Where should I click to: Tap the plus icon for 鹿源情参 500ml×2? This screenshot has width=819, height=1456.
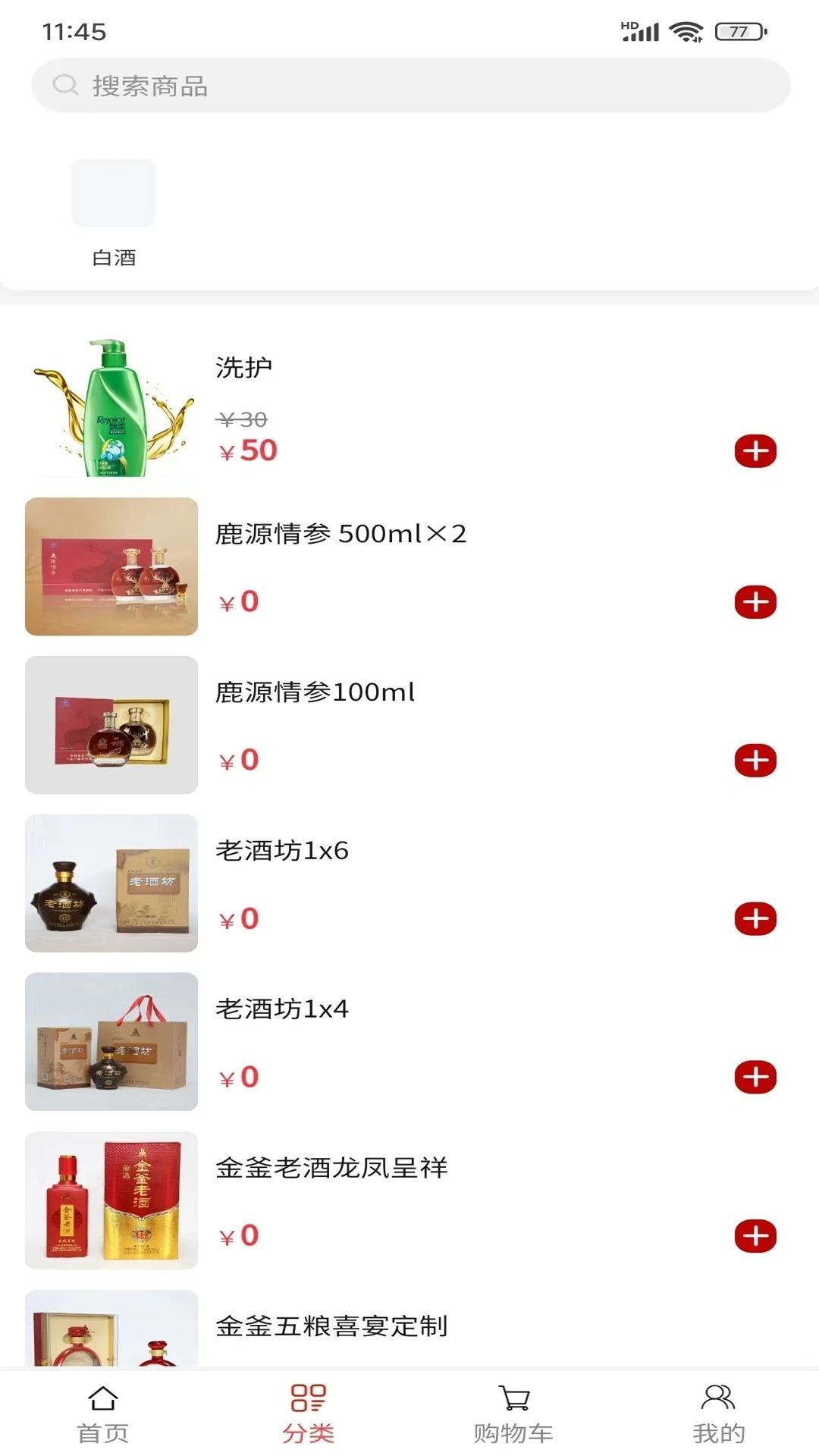pos(755,603)
